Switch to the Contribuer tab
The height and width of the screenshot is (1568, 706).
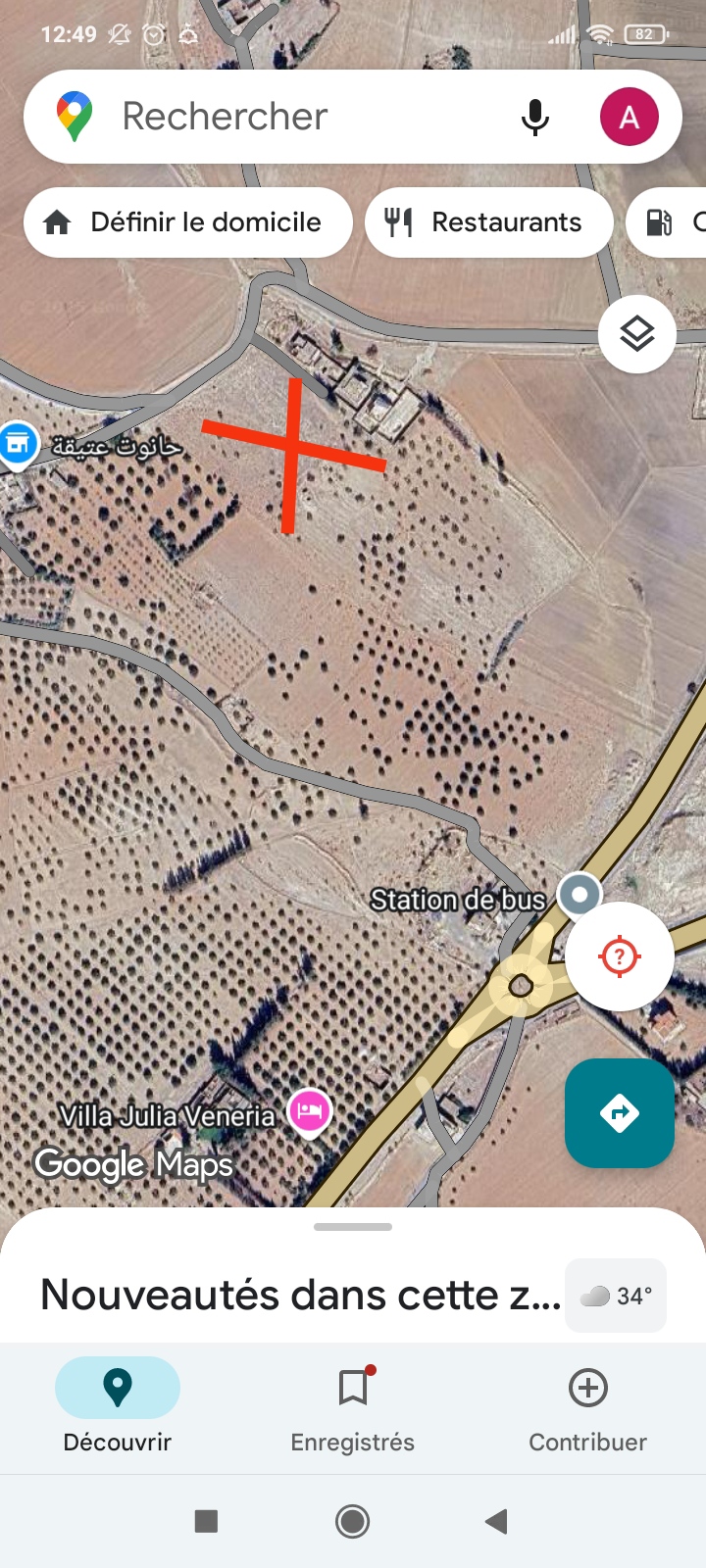587,1407
